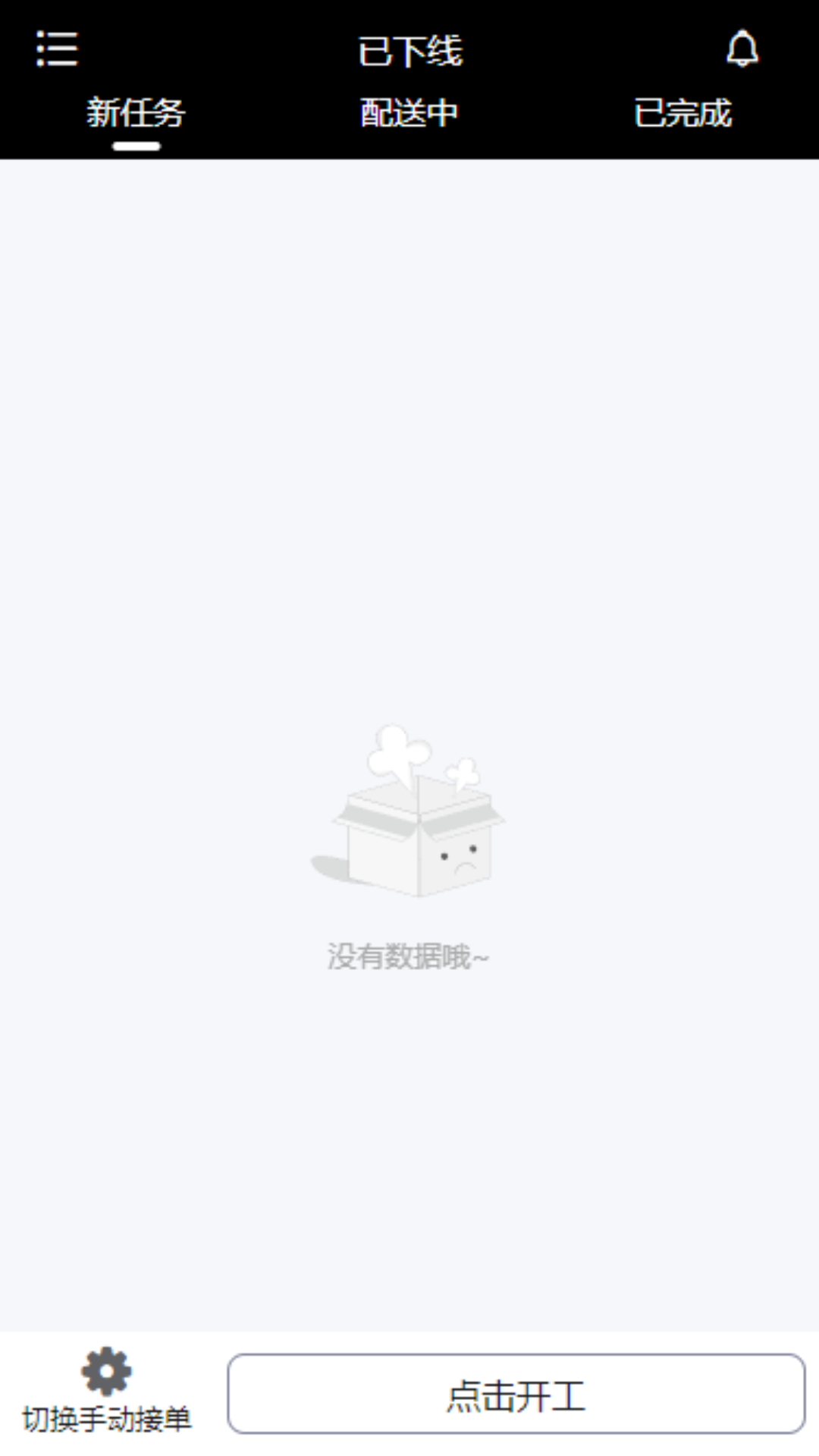Switch to the 配送中 tab
The width and height of the screenshot is (819, 1456).
click(x=409, y=114)
